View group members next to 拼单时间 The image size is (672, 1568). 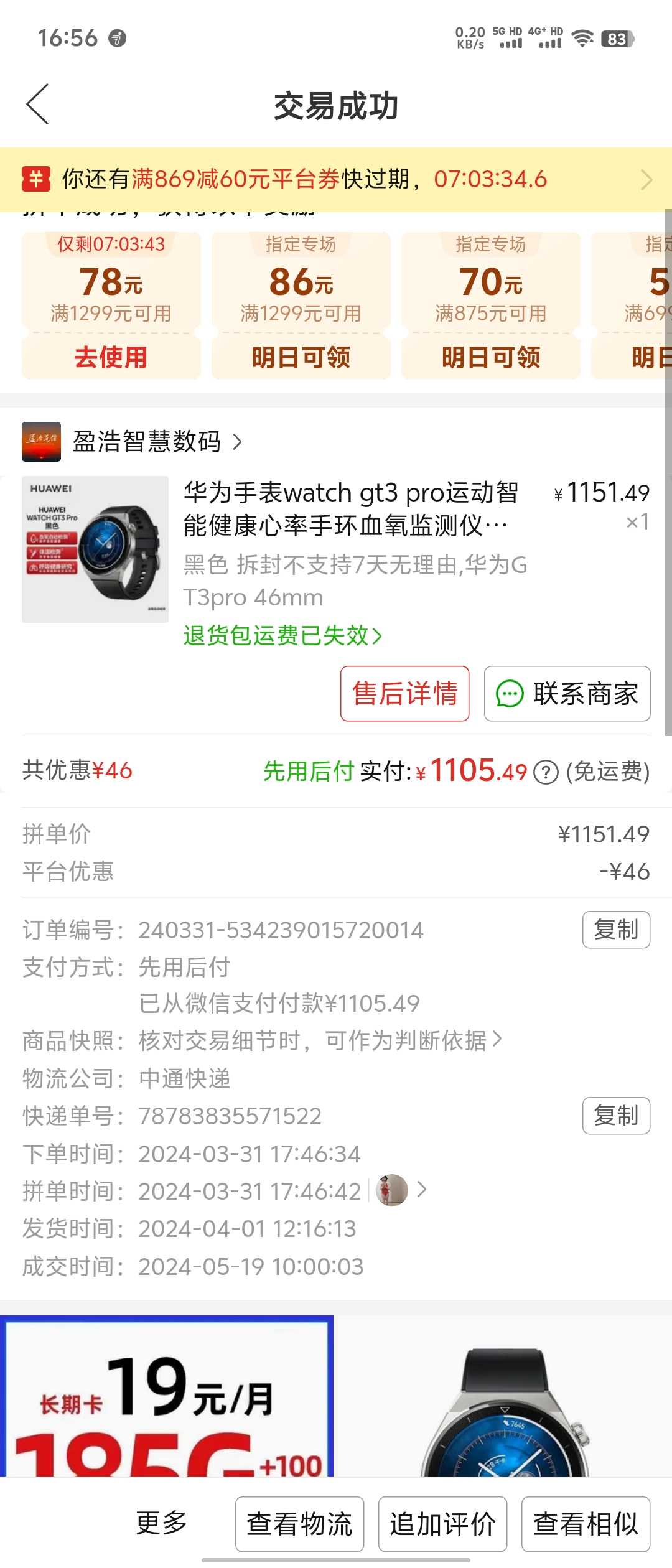point(402,1190)
